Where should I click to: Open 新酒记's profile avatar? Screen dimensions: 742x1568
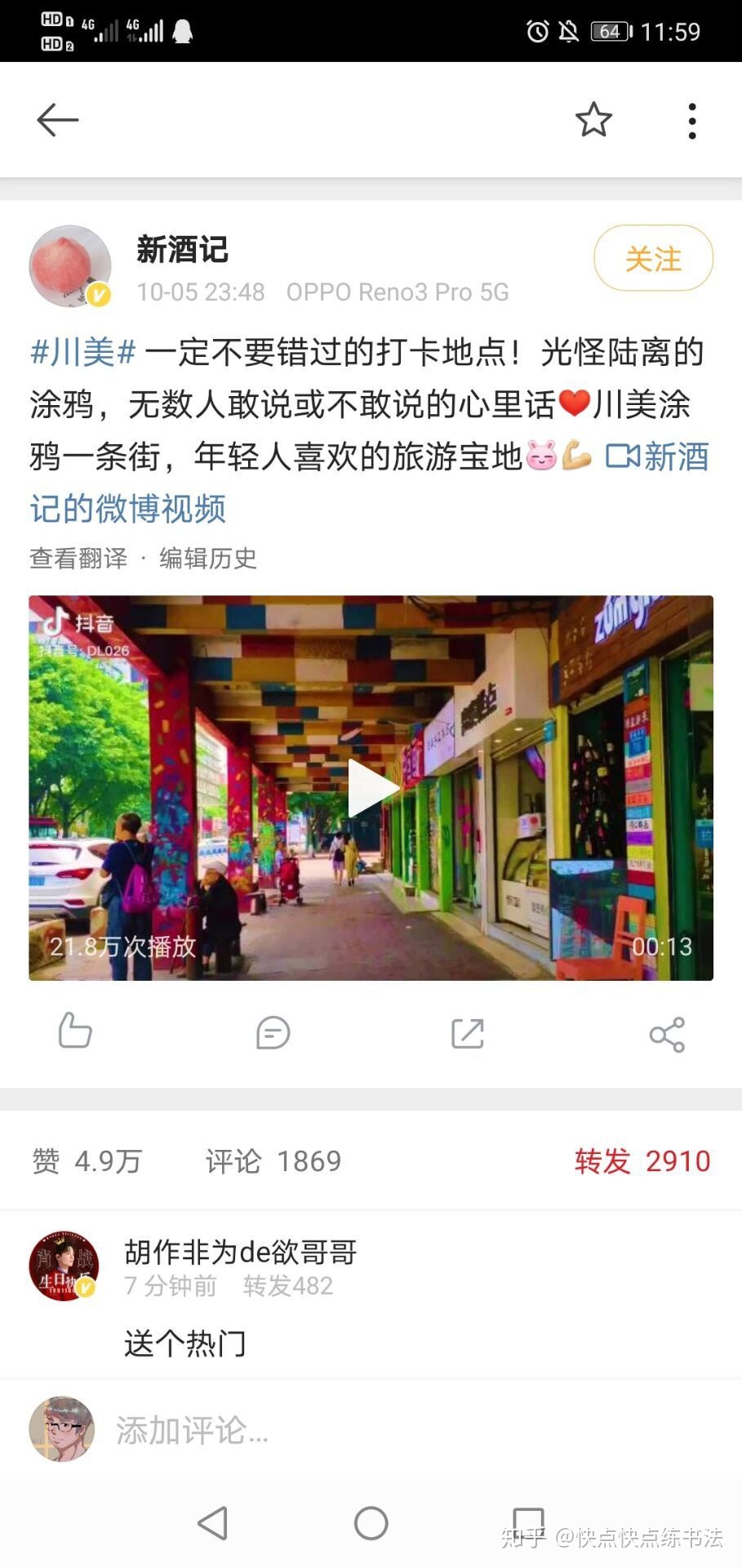[70, 266]
